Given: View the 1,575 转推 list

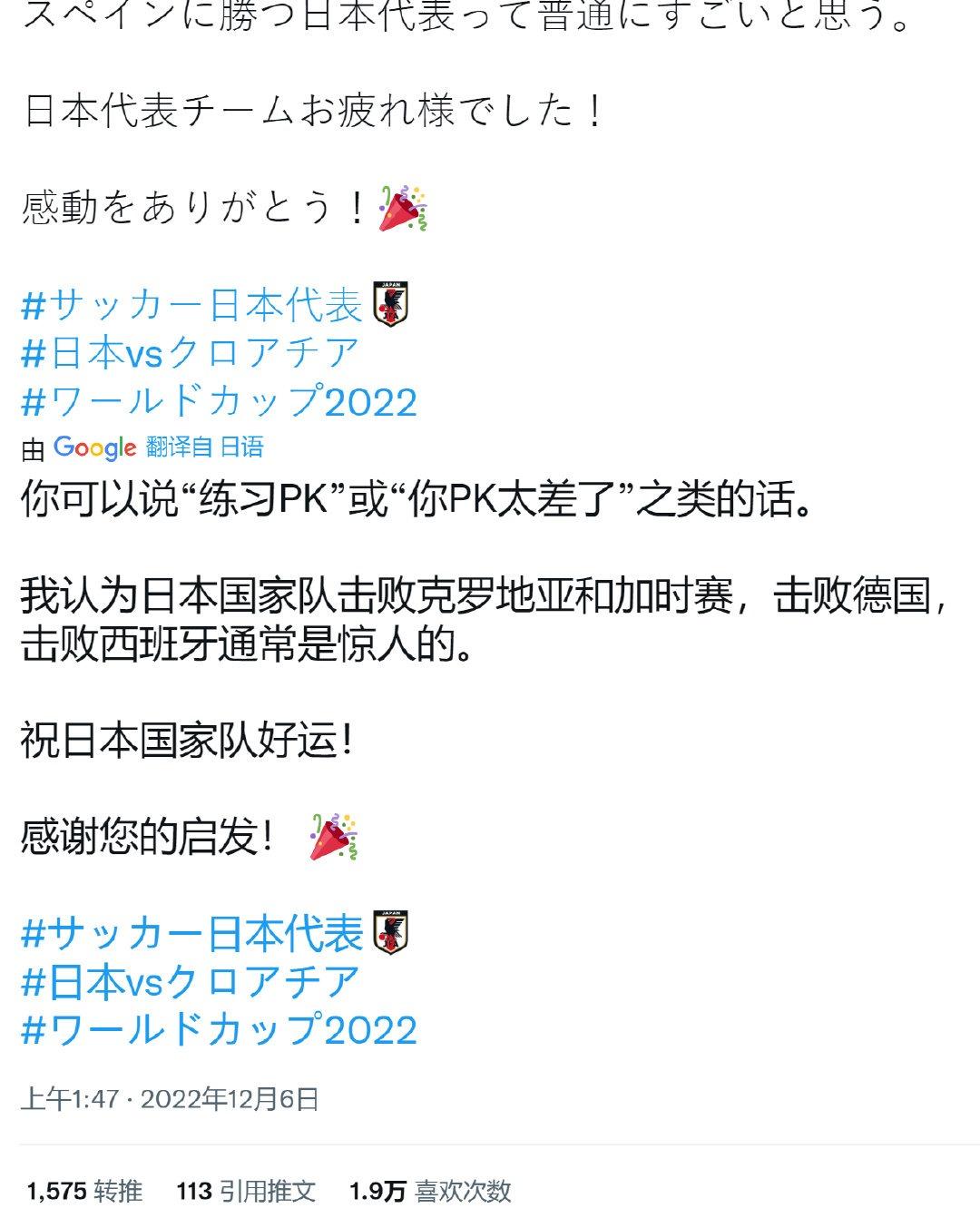Looking at the screenshot, I should click(85, 1191).
